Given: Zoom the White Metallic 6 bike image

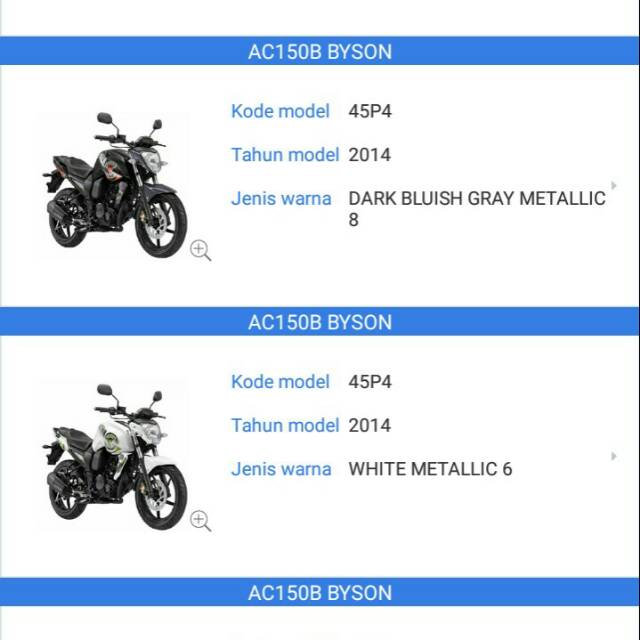Looking at the screenshot, I should pyautogui.click(x=200, y=520).
